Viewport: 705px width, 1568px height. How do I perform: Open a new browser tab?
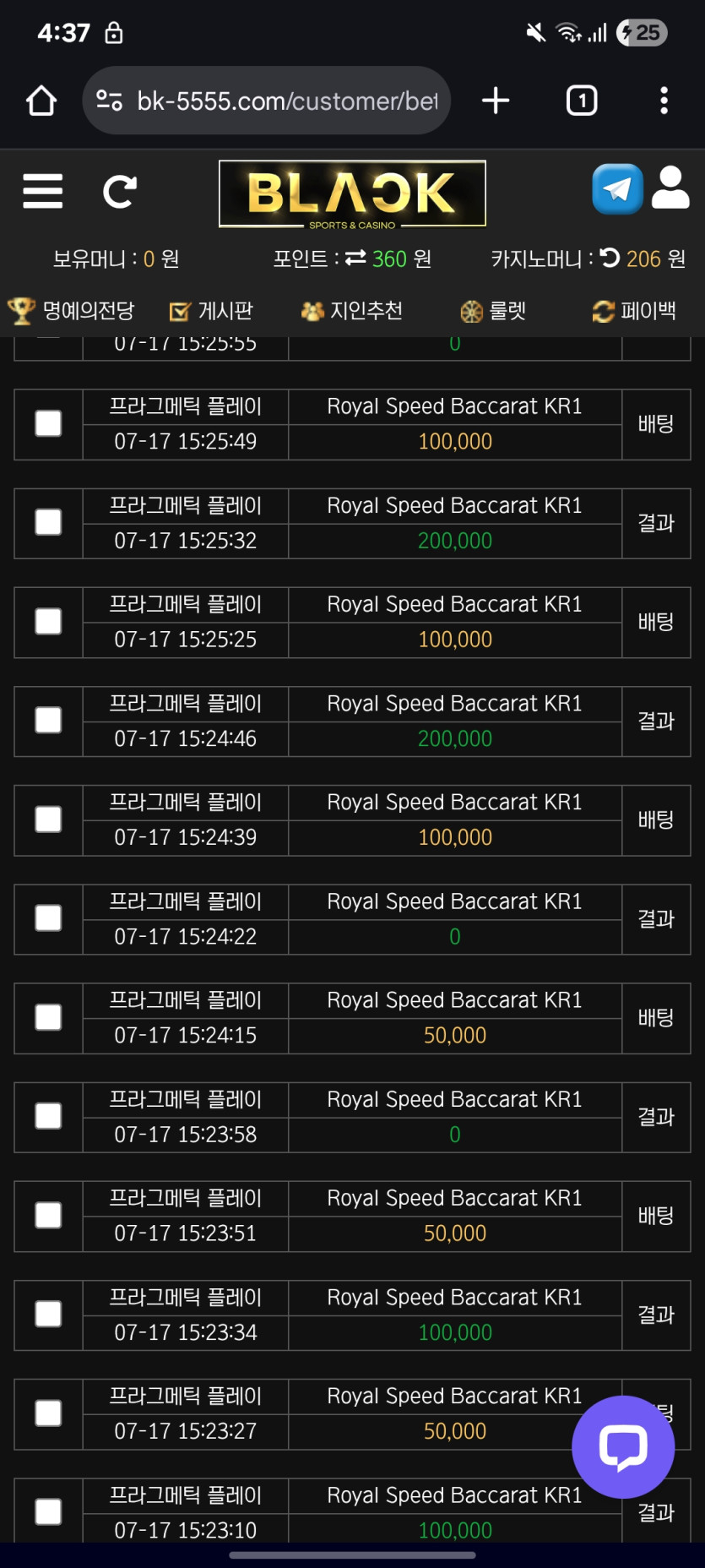click(496, 101)
